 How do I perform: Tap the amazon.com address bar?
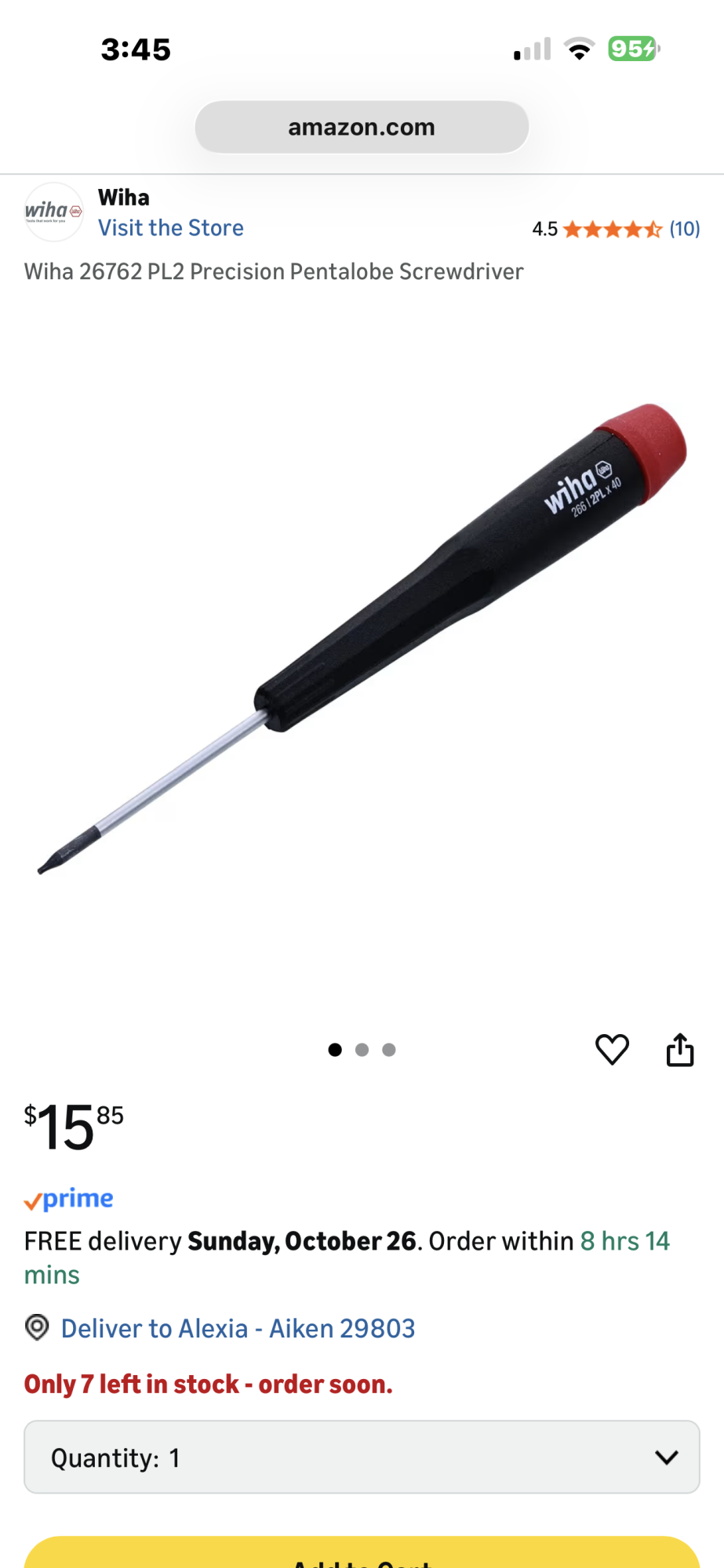pyautogui.click(x=362, y=127)
